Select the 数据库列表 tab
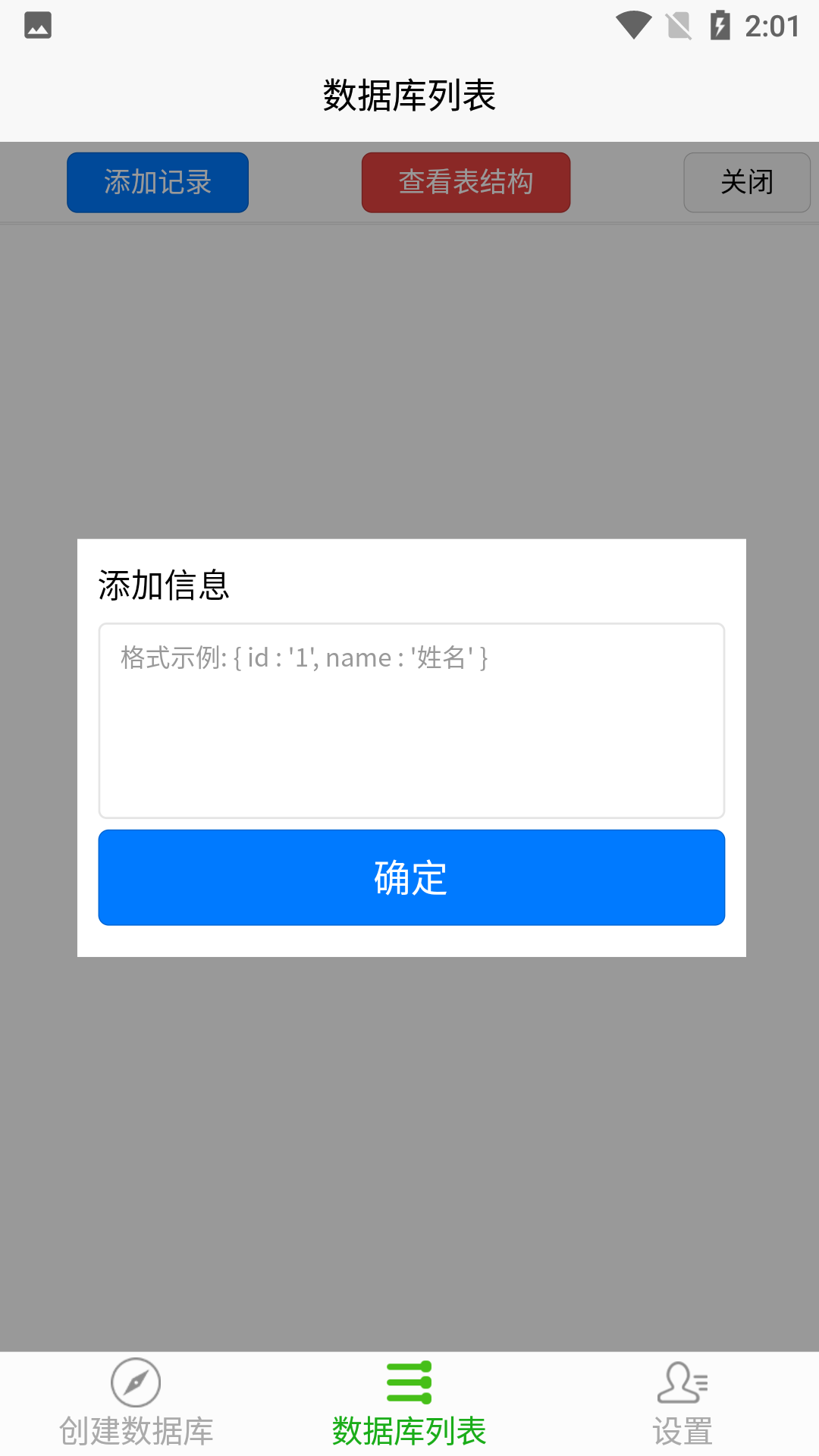The image size is (819, 1456). (x=409, y=1403)
